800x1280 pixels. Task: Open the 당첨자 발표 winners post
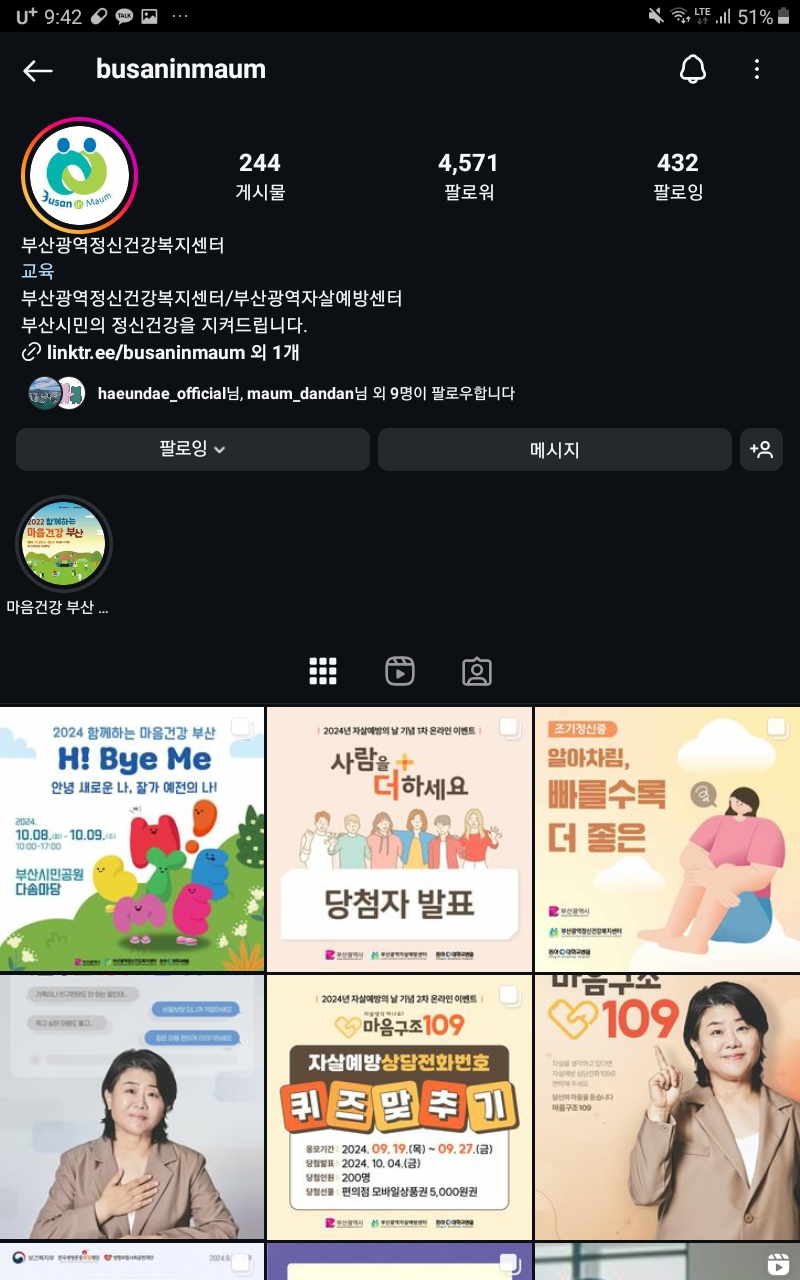pyautogui.click(x=400, y=838)
